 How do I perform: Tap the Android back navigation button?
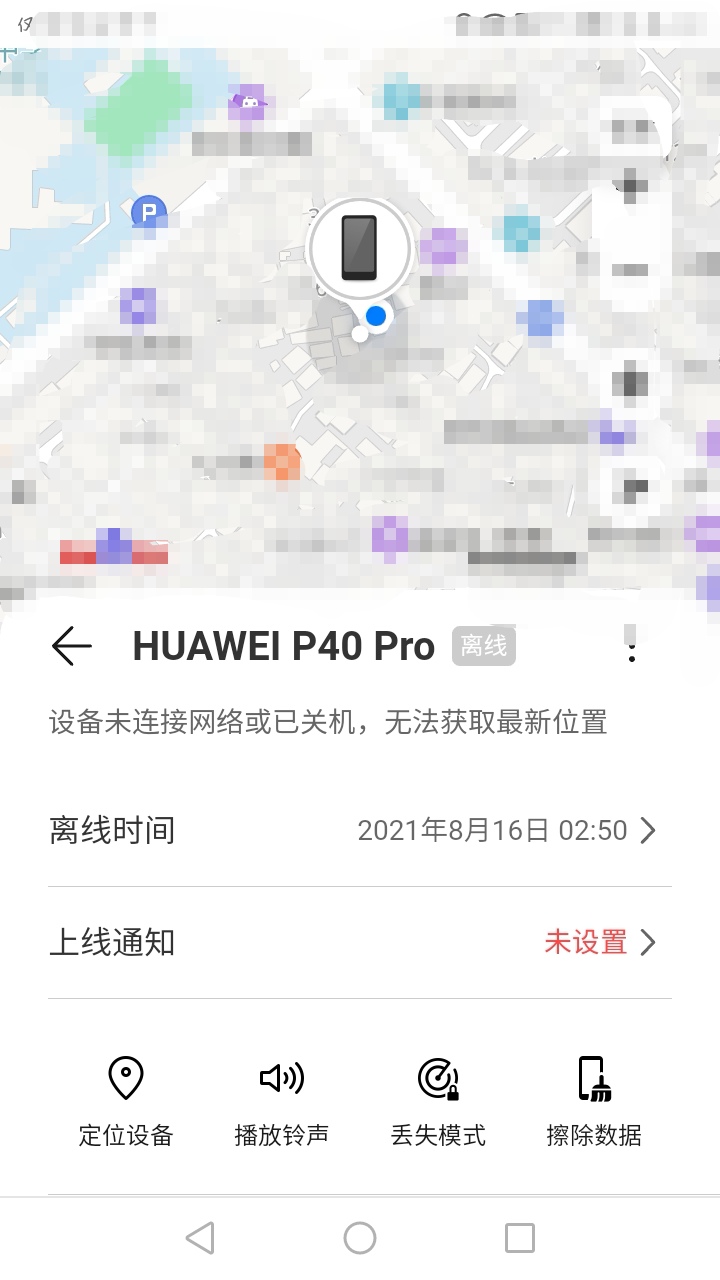[x=201, y=1237]
